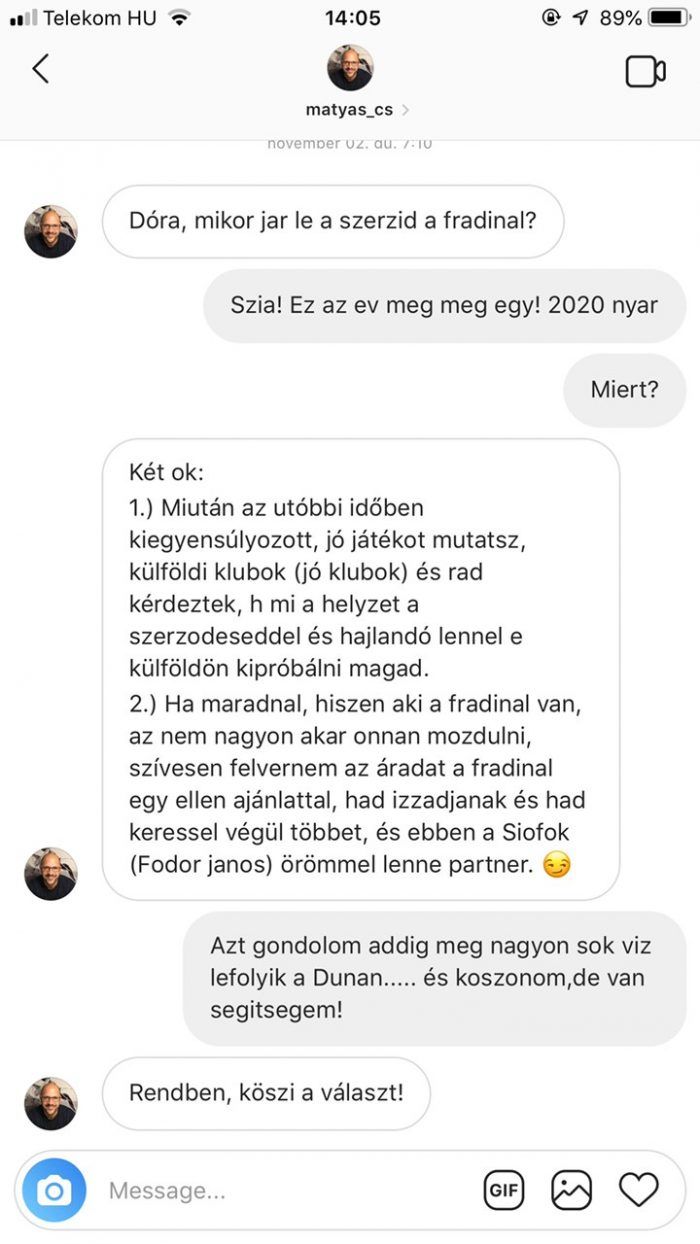The height and width of the screenshot is (1244, 700).
Task: Open the camera to send a photo
Action: [x=54, y=1190]
